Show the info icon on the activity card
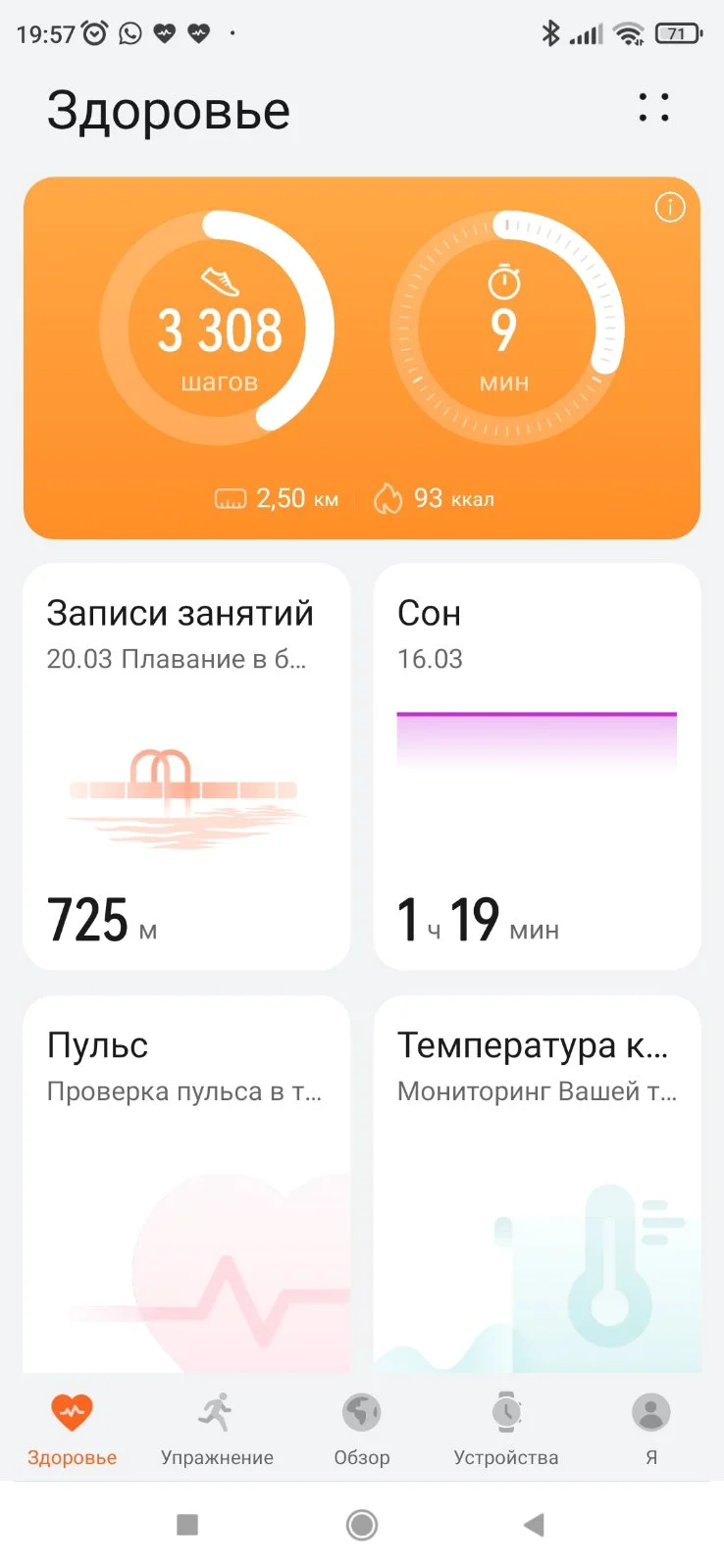This screenshot has height=1568, width=724. tap(670, 208)
